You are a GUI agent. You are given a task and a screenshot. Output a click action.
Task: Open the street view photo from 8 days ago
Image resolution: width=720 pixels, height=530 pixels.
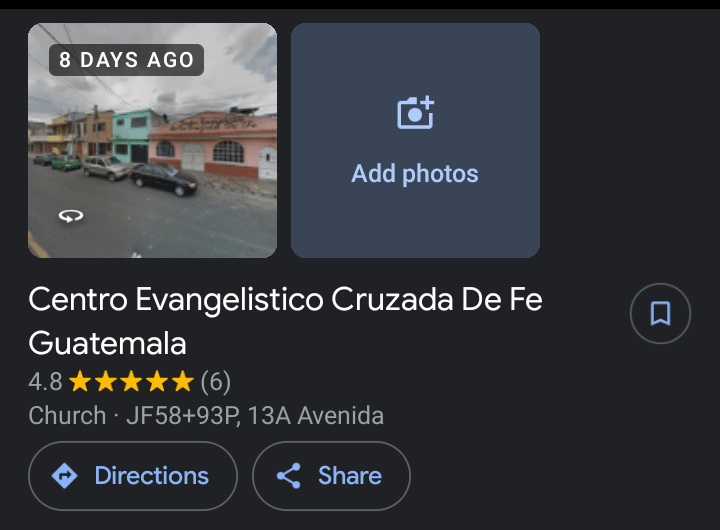point(152,141)
